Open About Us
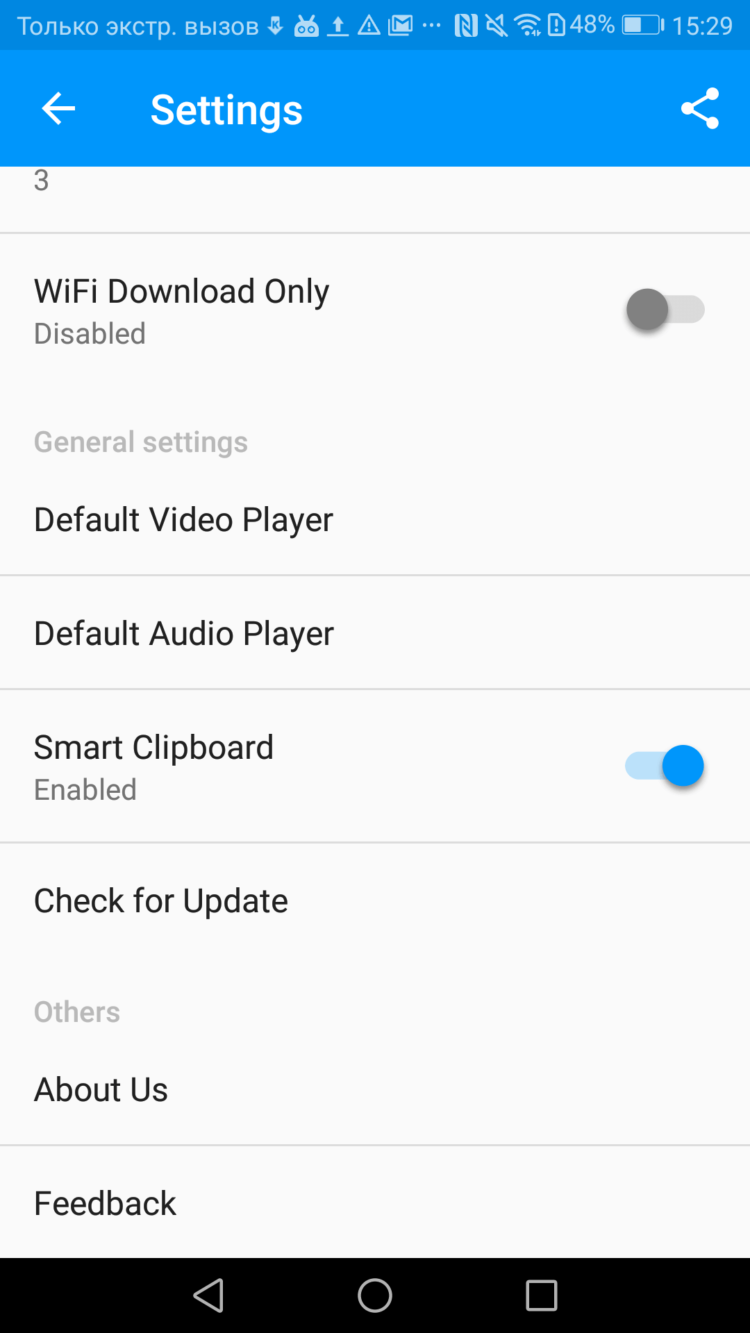 pyautogui.click(x=100, y=1089)
